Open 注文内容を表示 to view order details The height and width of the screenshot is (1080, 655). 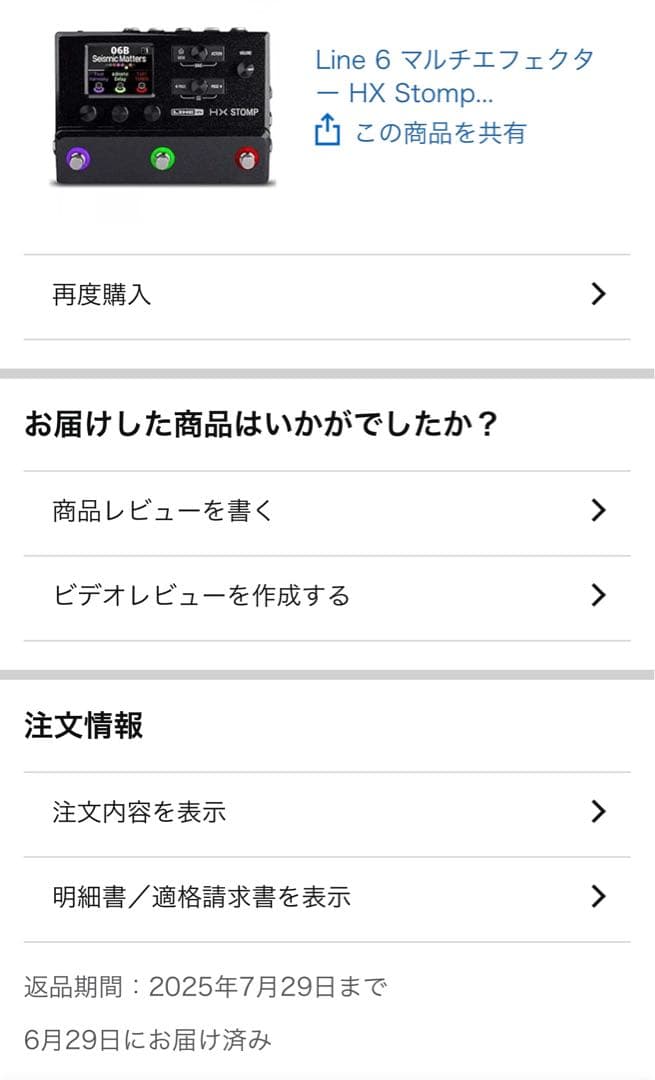327,813
